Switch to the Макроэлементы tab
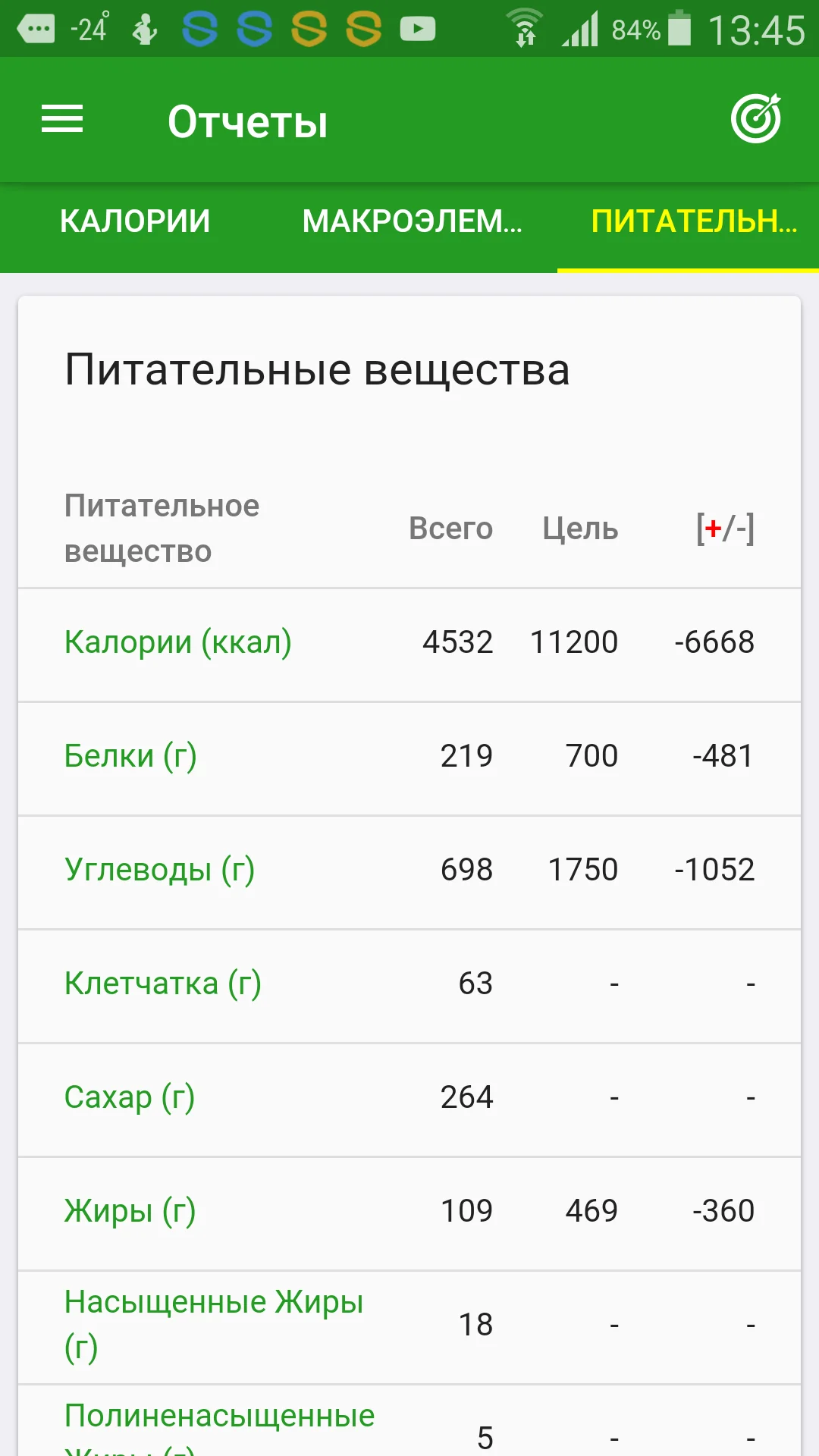This screenshot has width=819, height=1456. coord(412,221)
